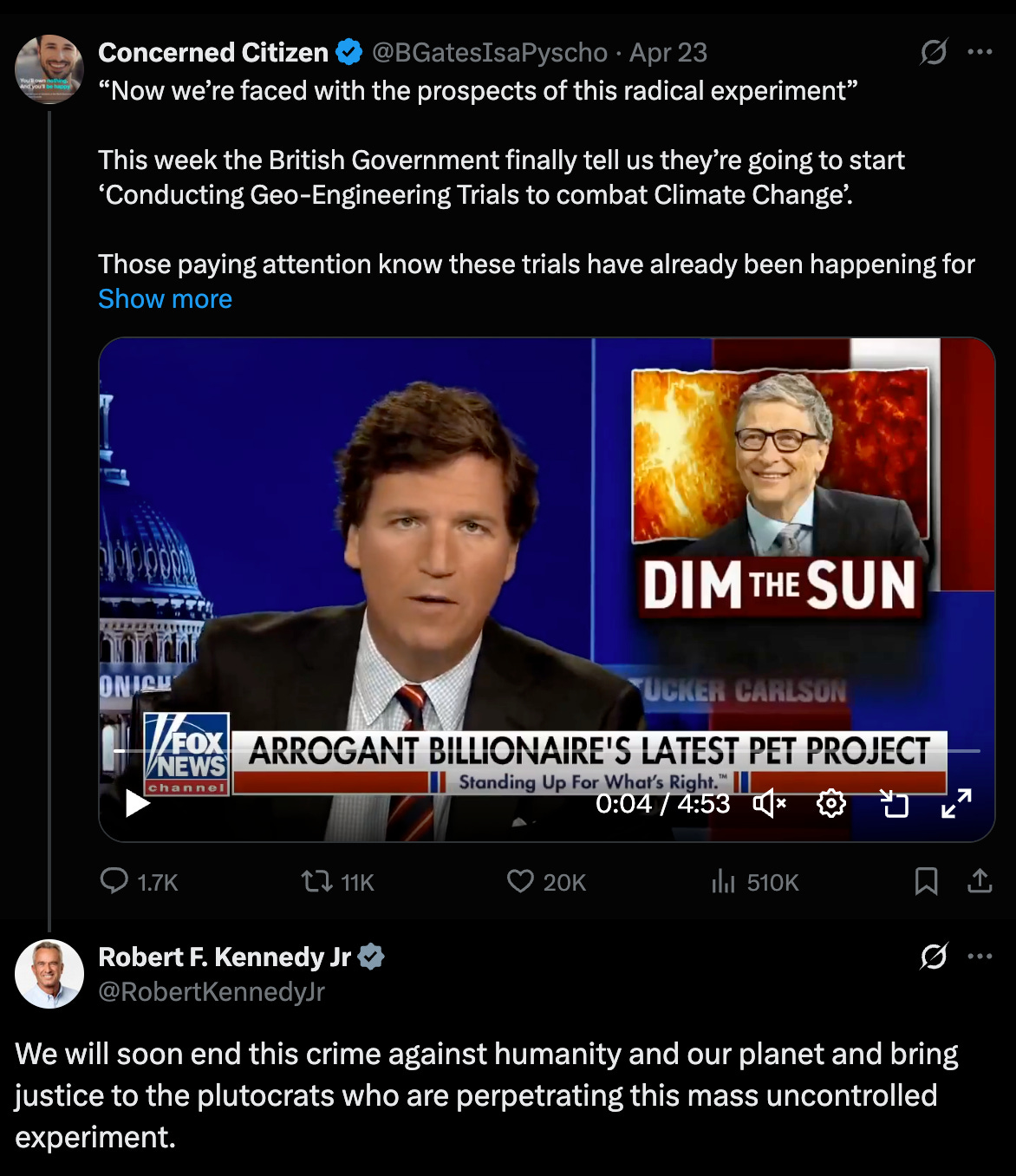1016x1176 pixels.
Task: Open overflow menu on Concerned Citizen's post
Action: [980, 52]
